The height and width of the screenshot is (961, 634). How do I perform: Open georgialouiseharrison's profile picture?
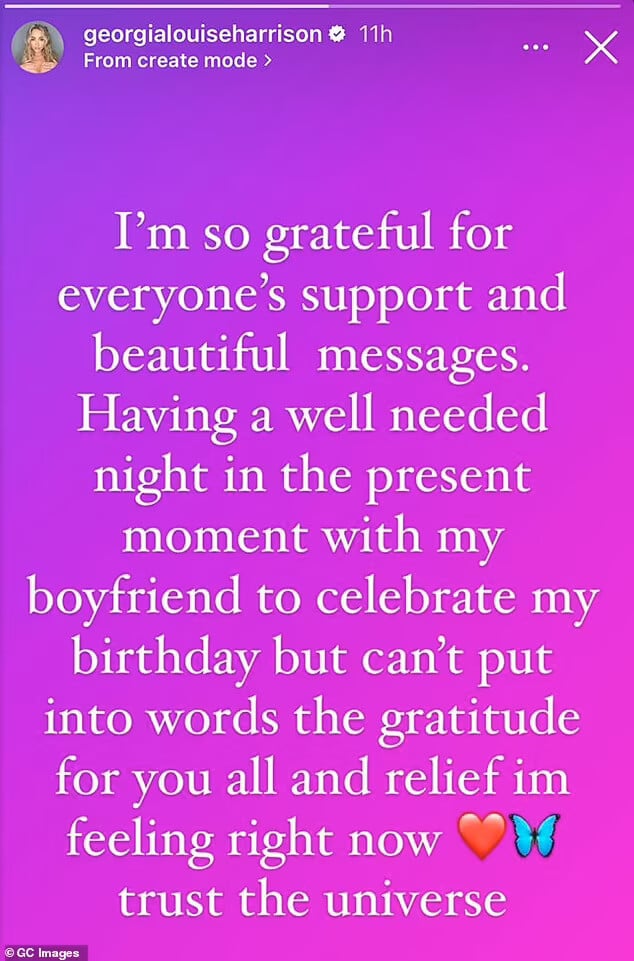39,47
